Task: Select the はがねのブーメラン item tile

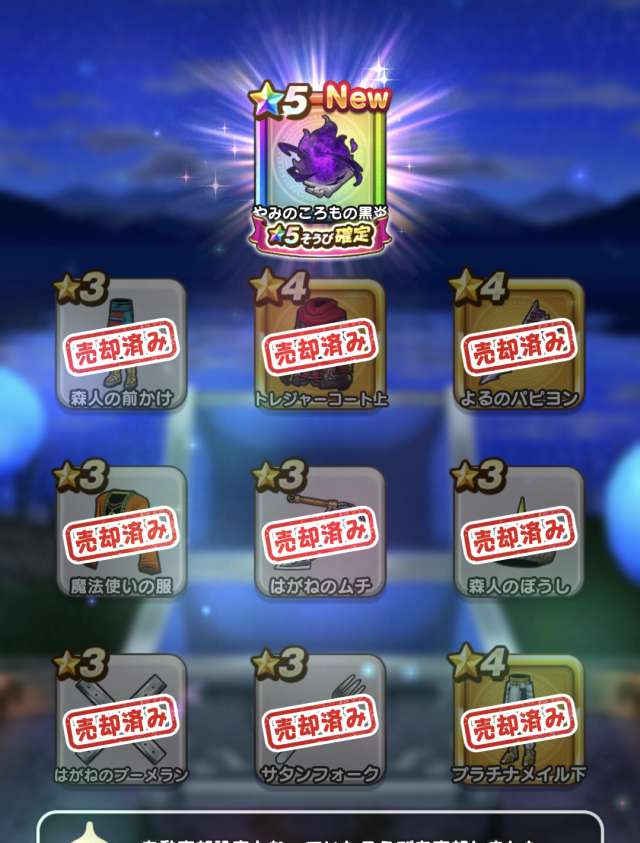Action: point(121,720)
